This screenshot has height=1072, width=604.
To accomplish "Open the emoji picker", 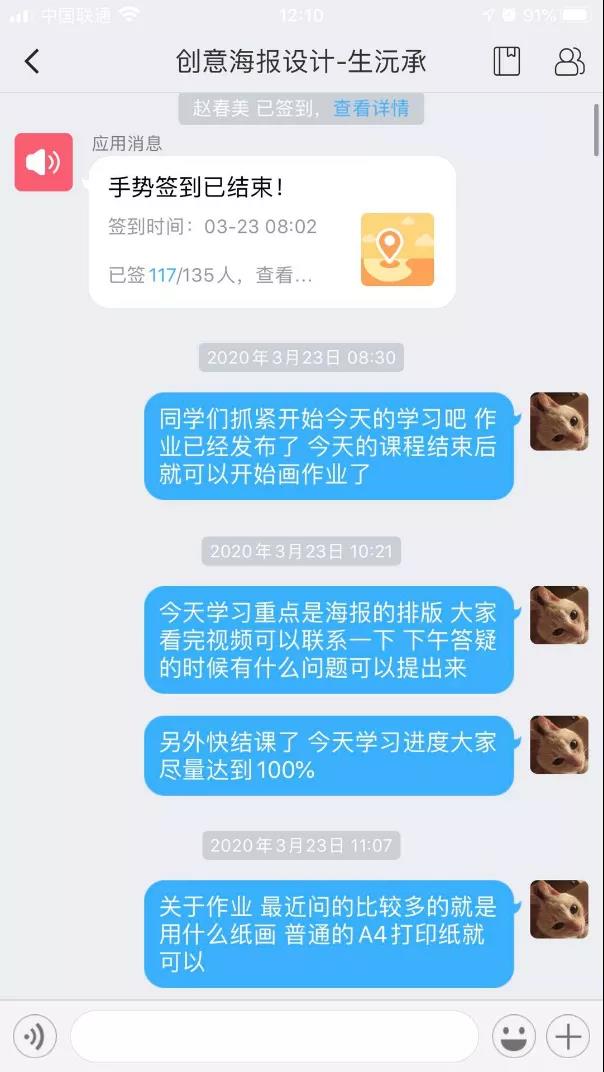I will 514,1035.
